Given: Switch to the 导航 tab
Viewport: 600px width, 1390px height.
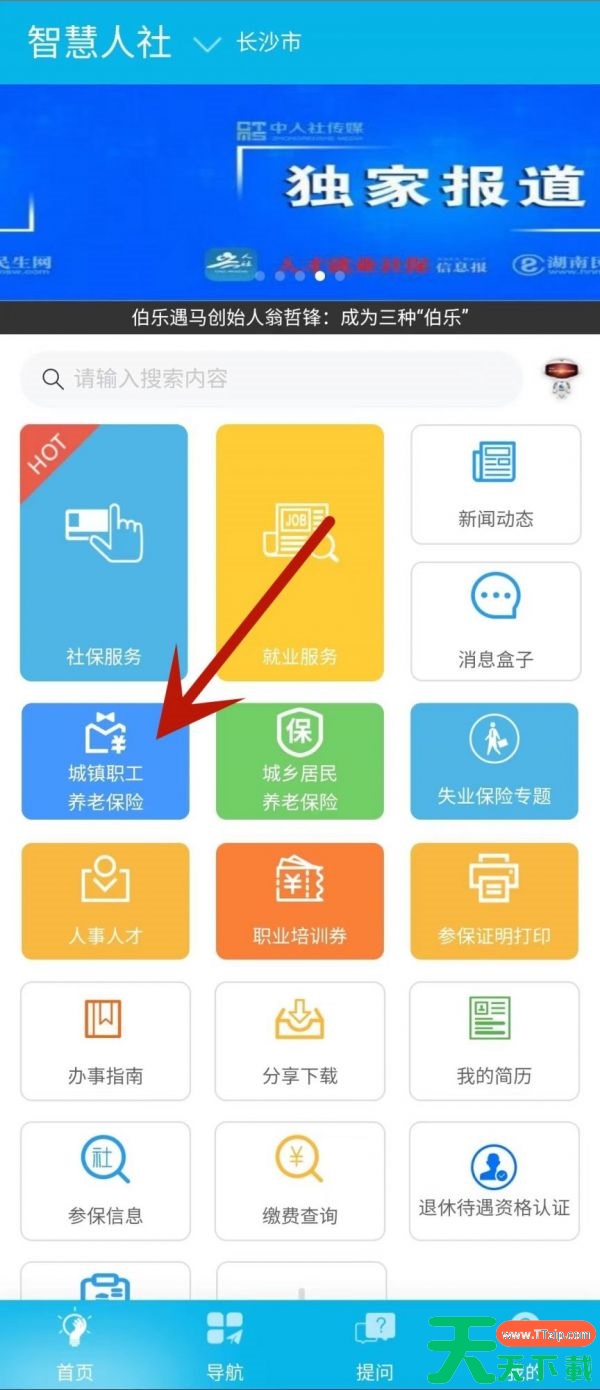Looking at the screenshot, I should (x=225, y=1345).
